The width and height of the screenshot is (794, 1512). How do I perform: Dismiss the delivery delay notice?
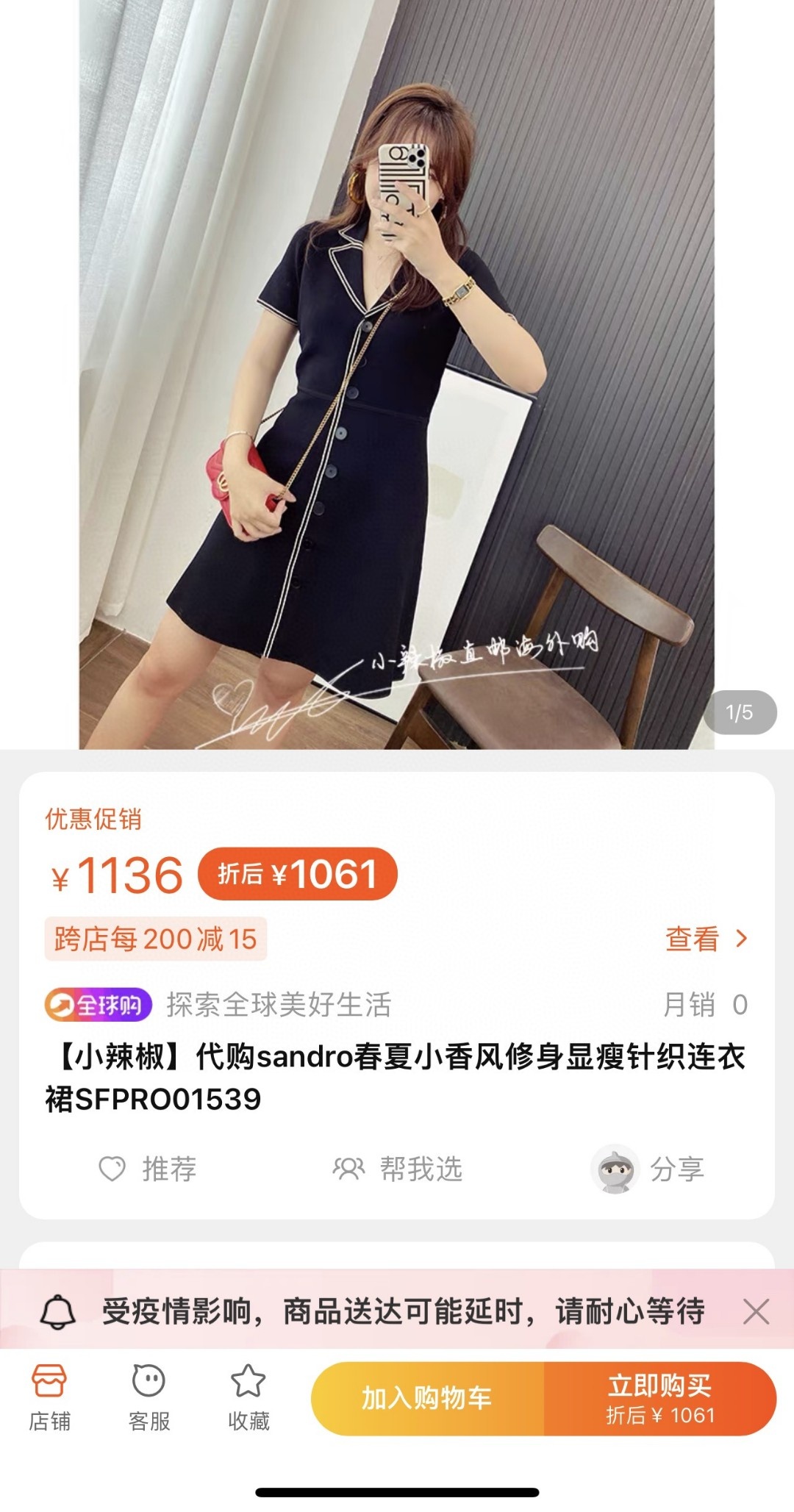click(756, 1311)
